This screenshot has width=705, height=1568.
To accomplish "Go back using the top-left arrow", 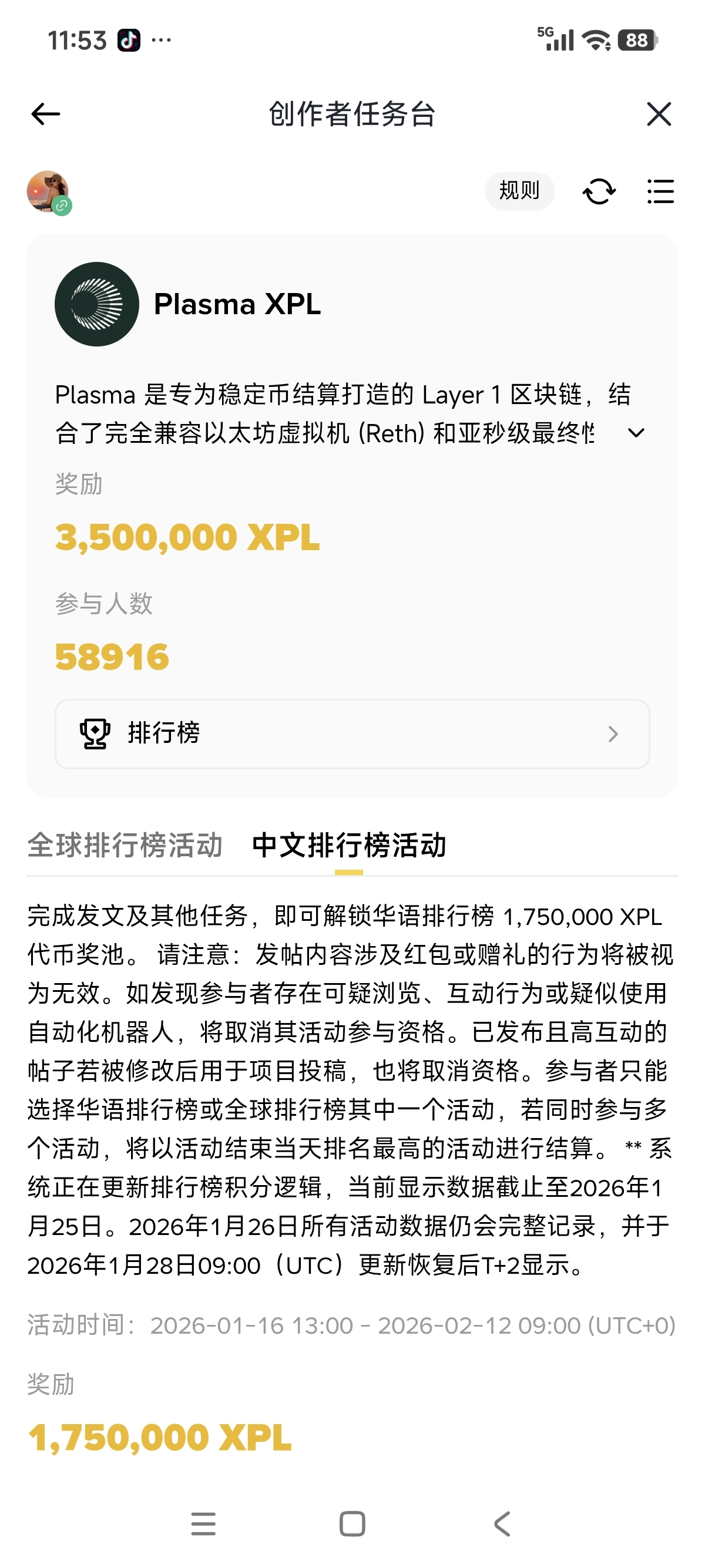I will point(46,114).
